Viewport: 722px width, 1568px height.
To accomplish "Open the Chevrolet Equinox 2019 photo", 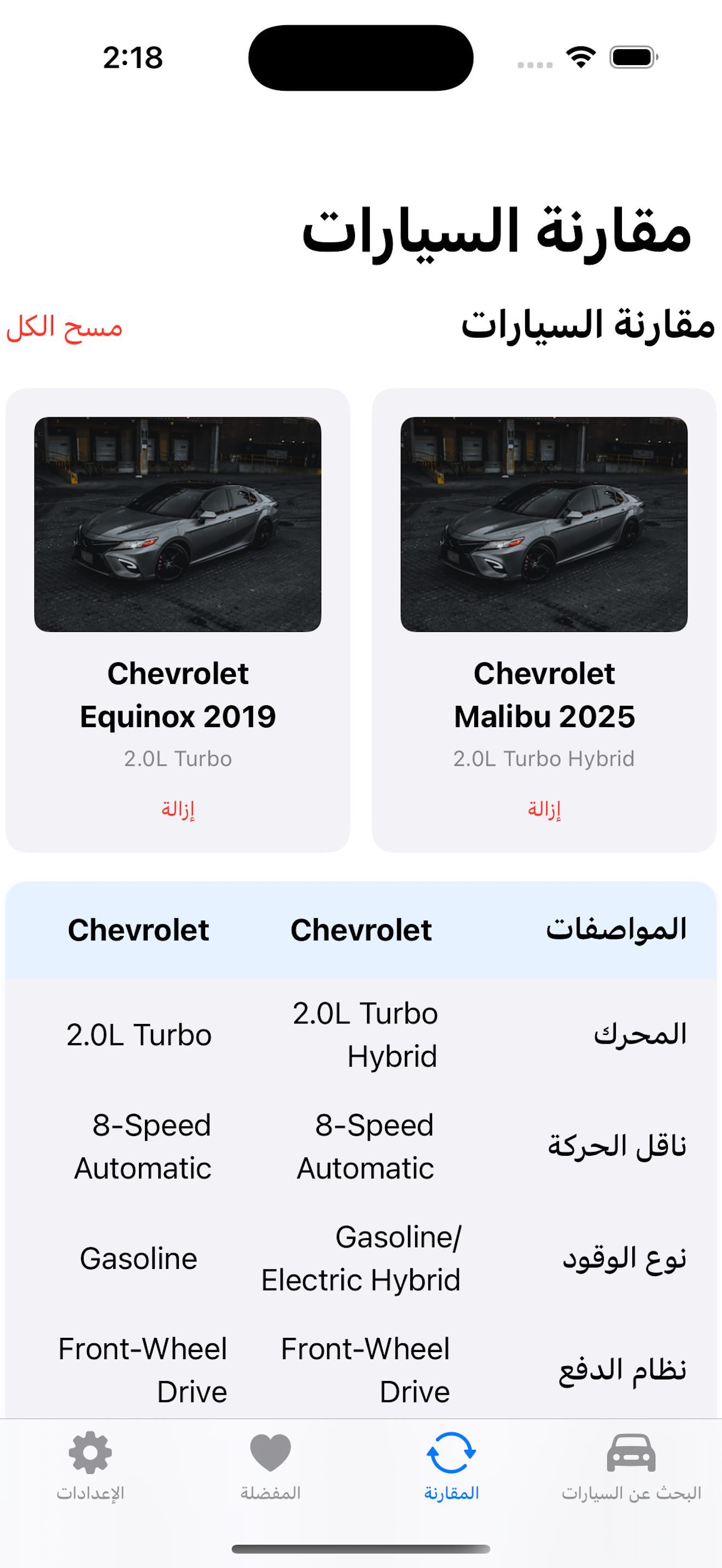I will point(177,525).
